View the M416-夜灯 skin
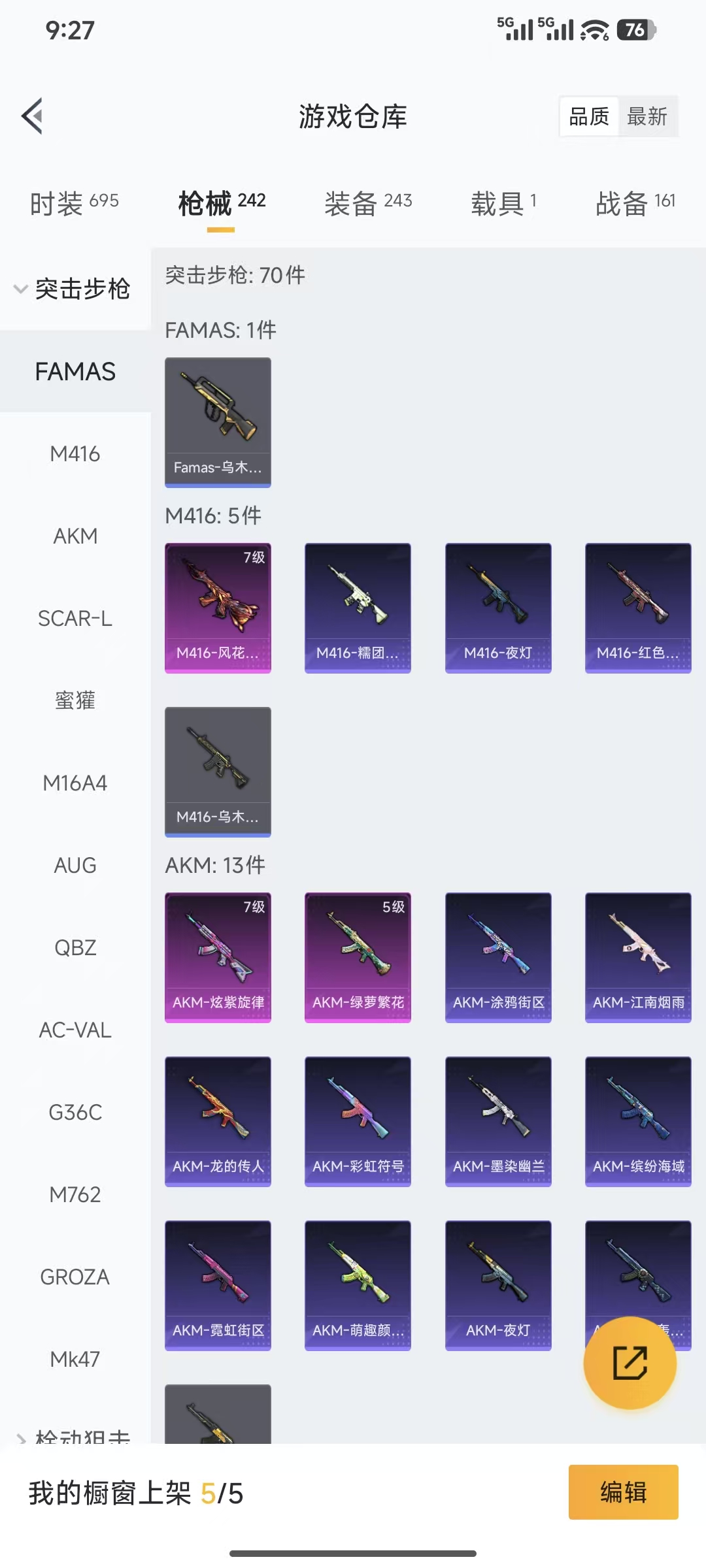This screenshot has height=1568, width=706. pos(498,607)
